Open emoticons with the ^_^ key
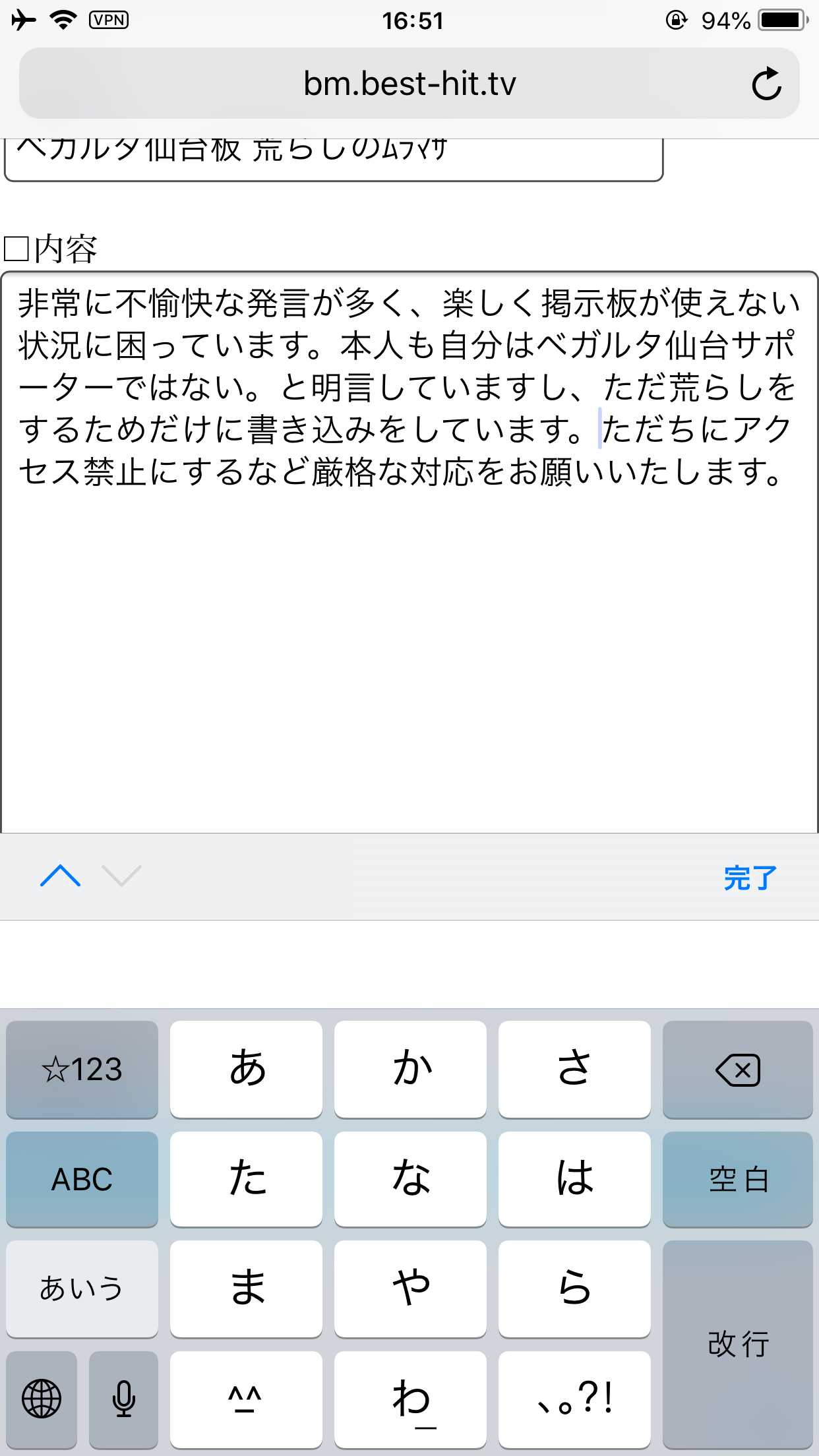819x1456 pixels. (x=247, y=1399)
